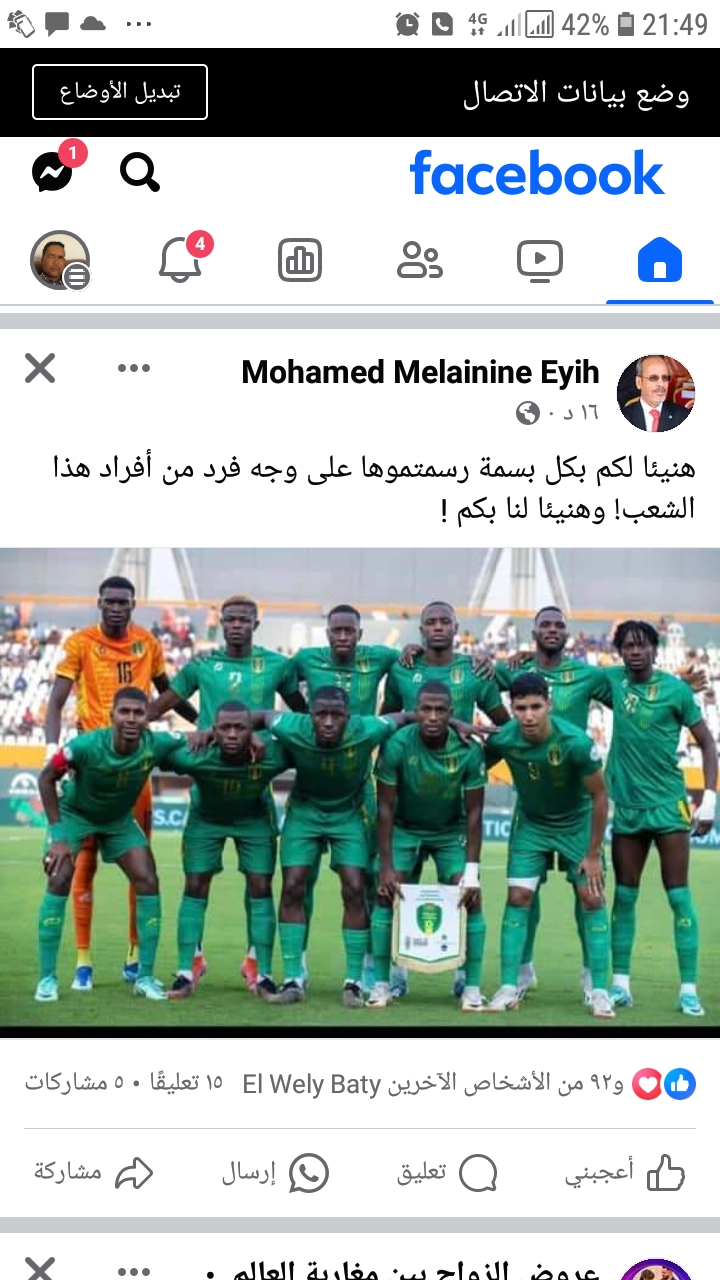
Task: Open the football team photo
Action: (x=360, y=790)
